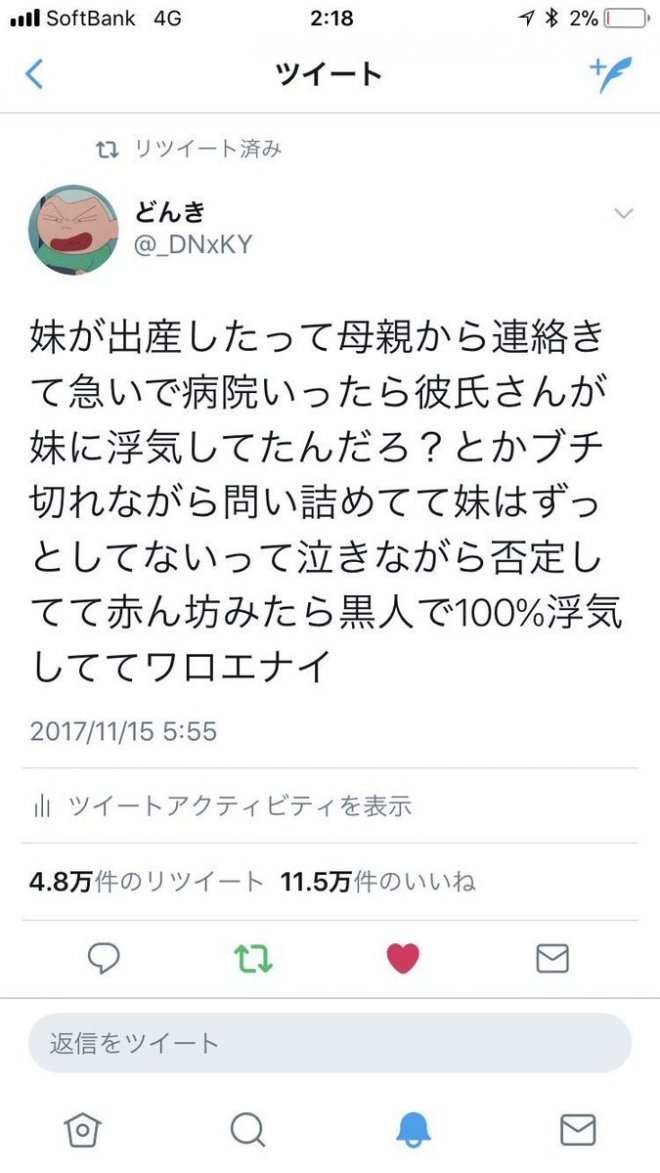Unlike the tweet with the heart icon

click(402, 958)
